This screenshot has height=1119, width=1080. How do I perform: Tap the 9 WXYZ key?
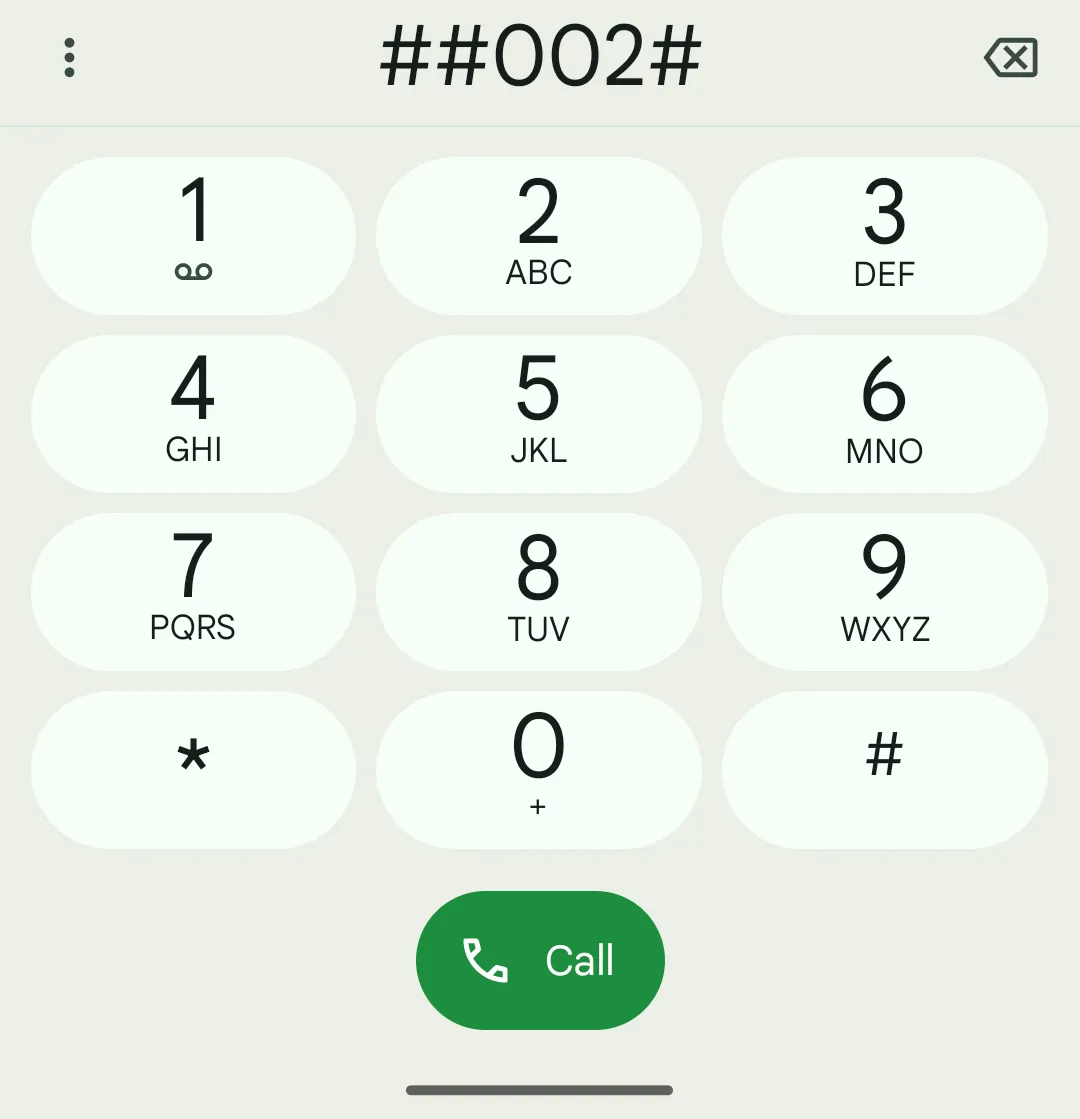coord(884,592)
